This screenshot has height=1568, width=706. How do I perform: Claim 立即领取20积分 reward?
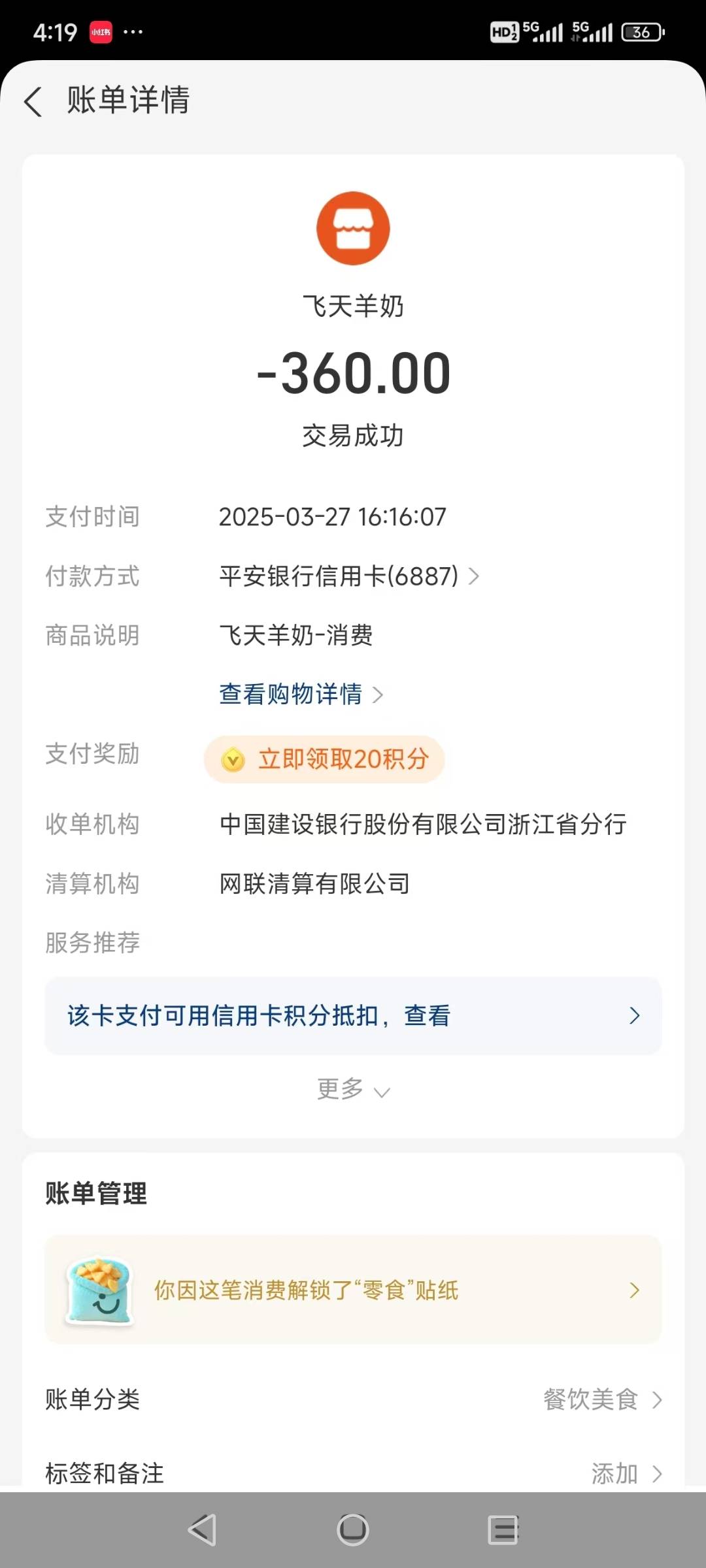pyautogui.click(x=324, y=759)
